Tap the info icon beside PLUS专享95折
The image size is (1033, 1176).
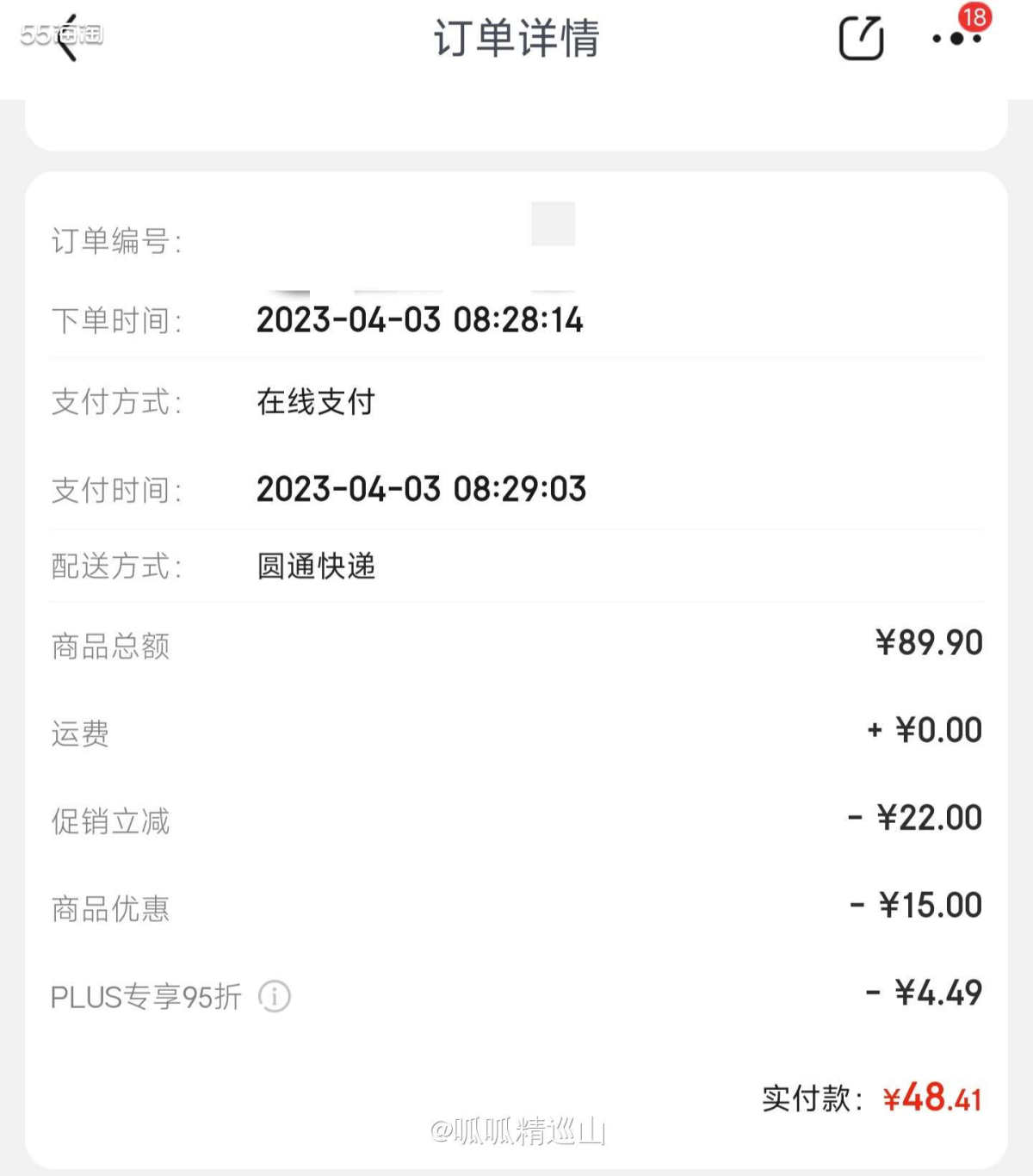point(274,996)
